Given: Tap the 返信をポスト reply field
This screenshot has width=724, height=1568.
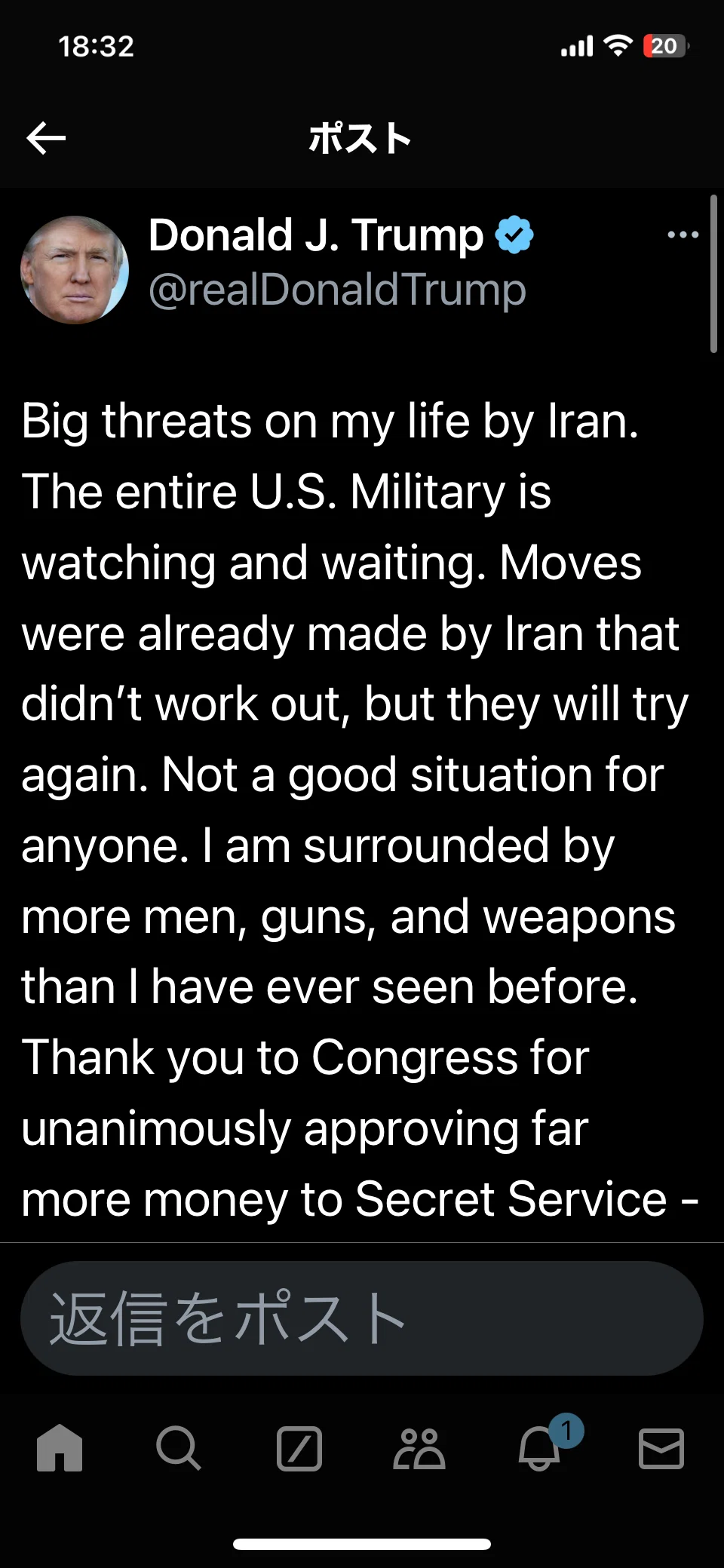Looking at the screenshot, I should point(362,1318).
